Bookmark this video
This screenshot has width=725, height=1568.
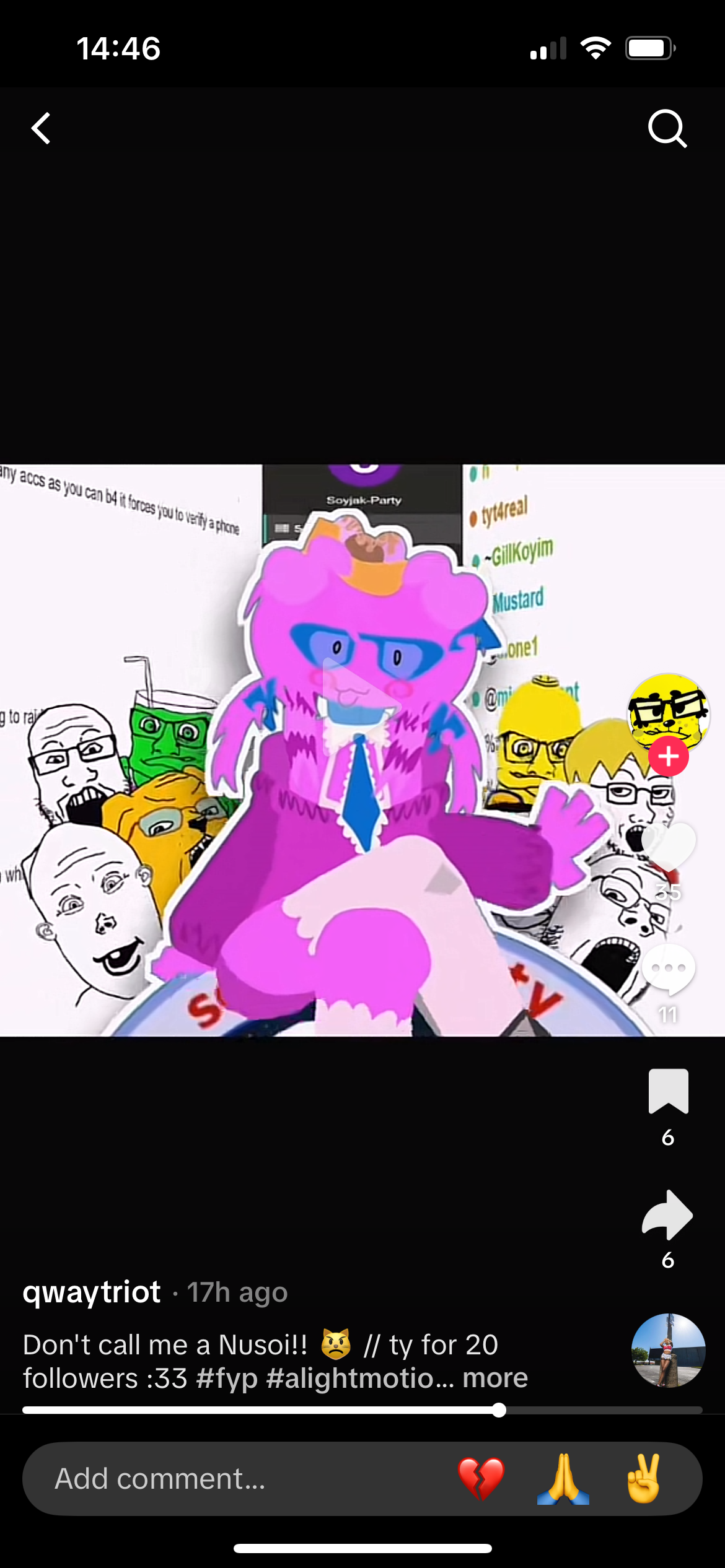pos(668,1091)
